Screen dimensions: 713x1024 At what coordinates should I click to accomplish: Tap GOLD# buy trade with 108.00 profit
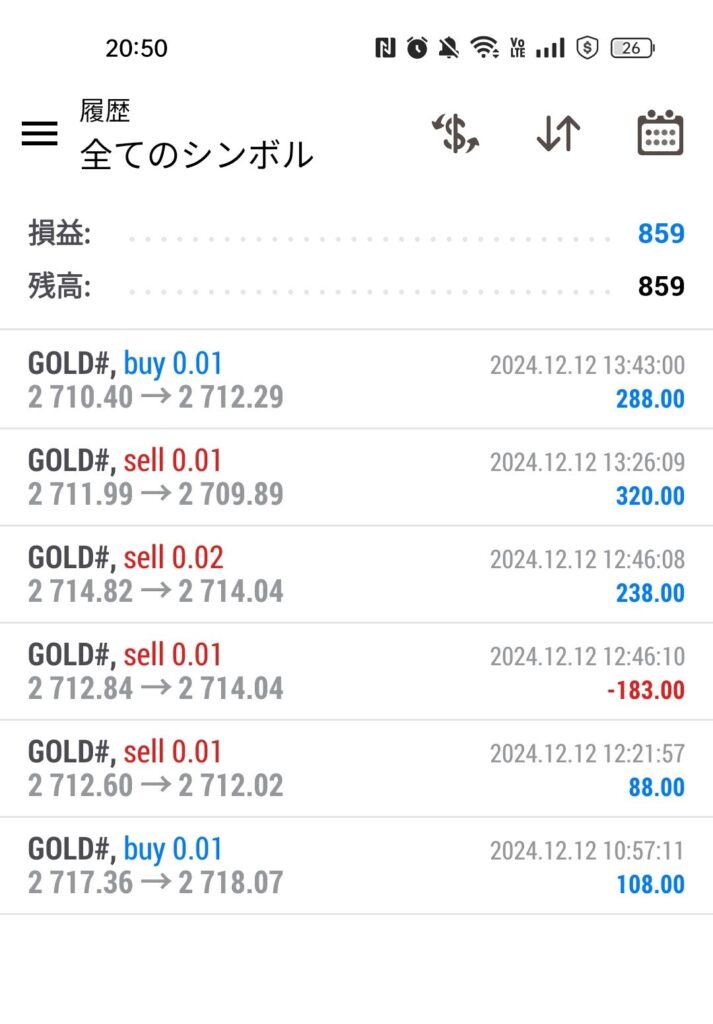point(356,865)
